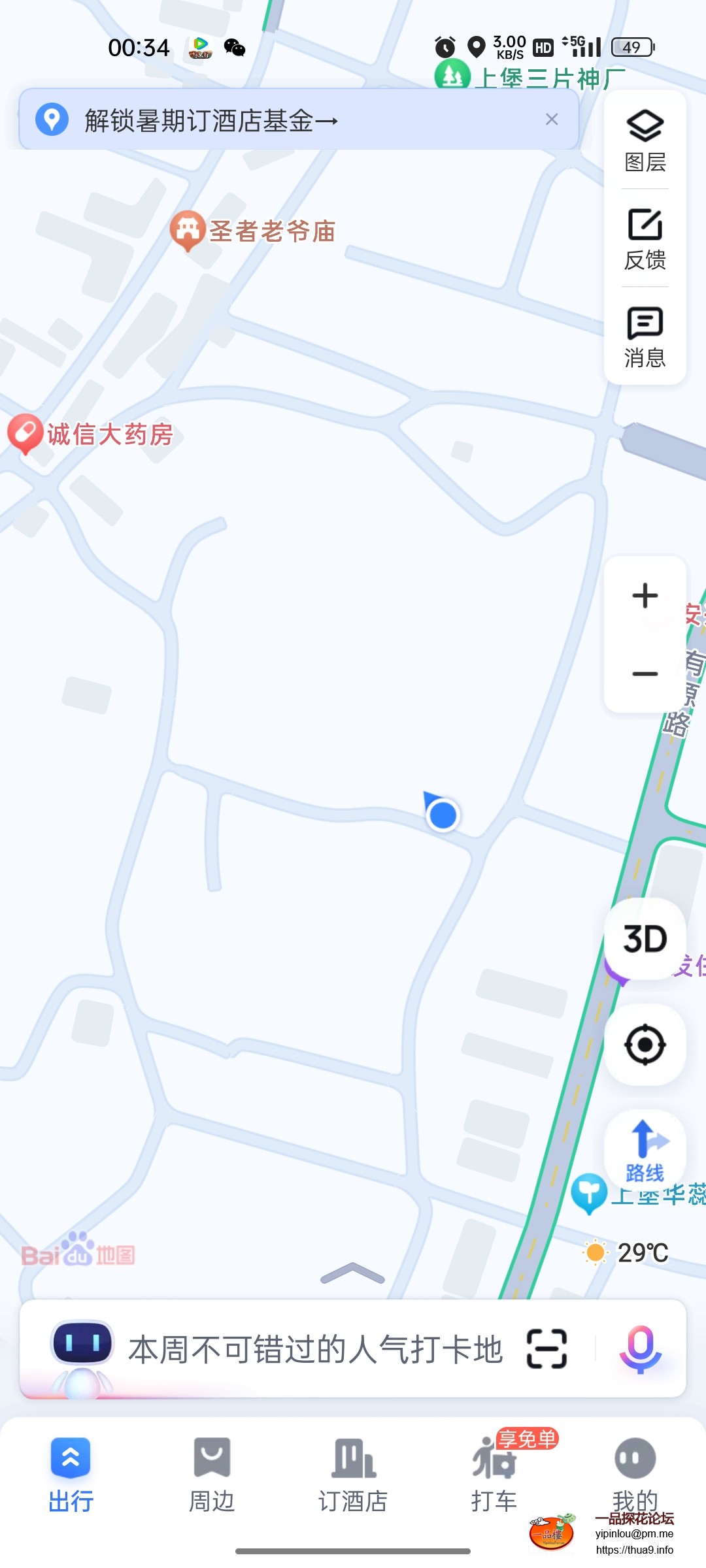This screenshot has height=1568, width=706.
Task: Select the 诚信大药房 map marker
Action: coord(25,433)
